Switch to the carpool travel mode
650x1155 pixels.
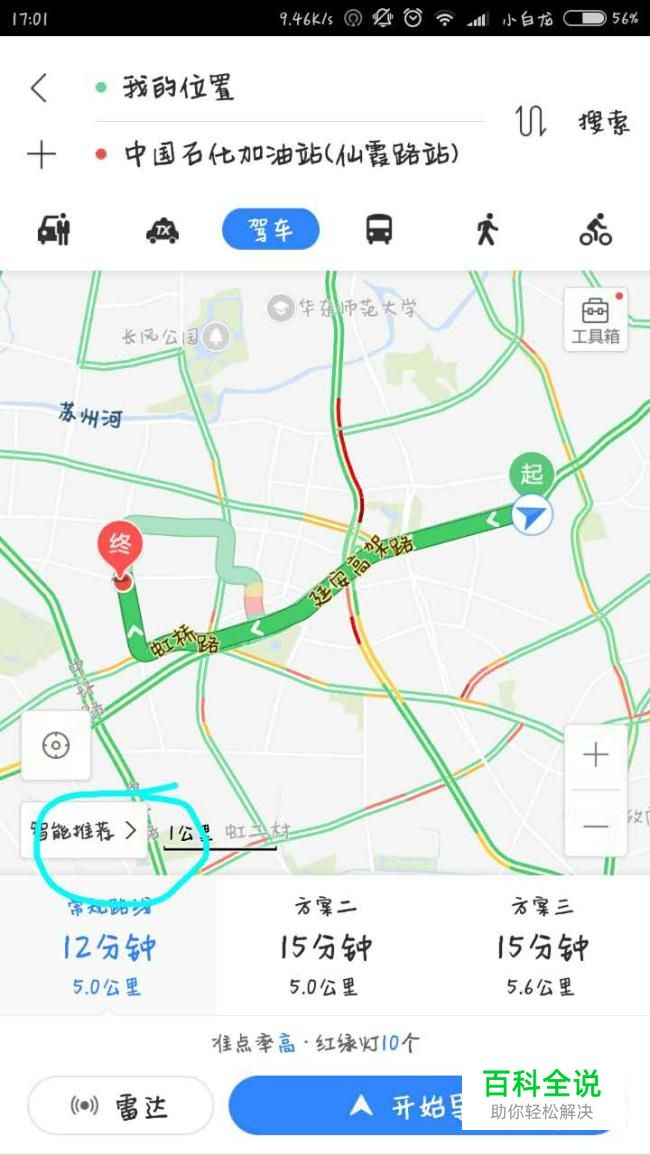point(54,230)
